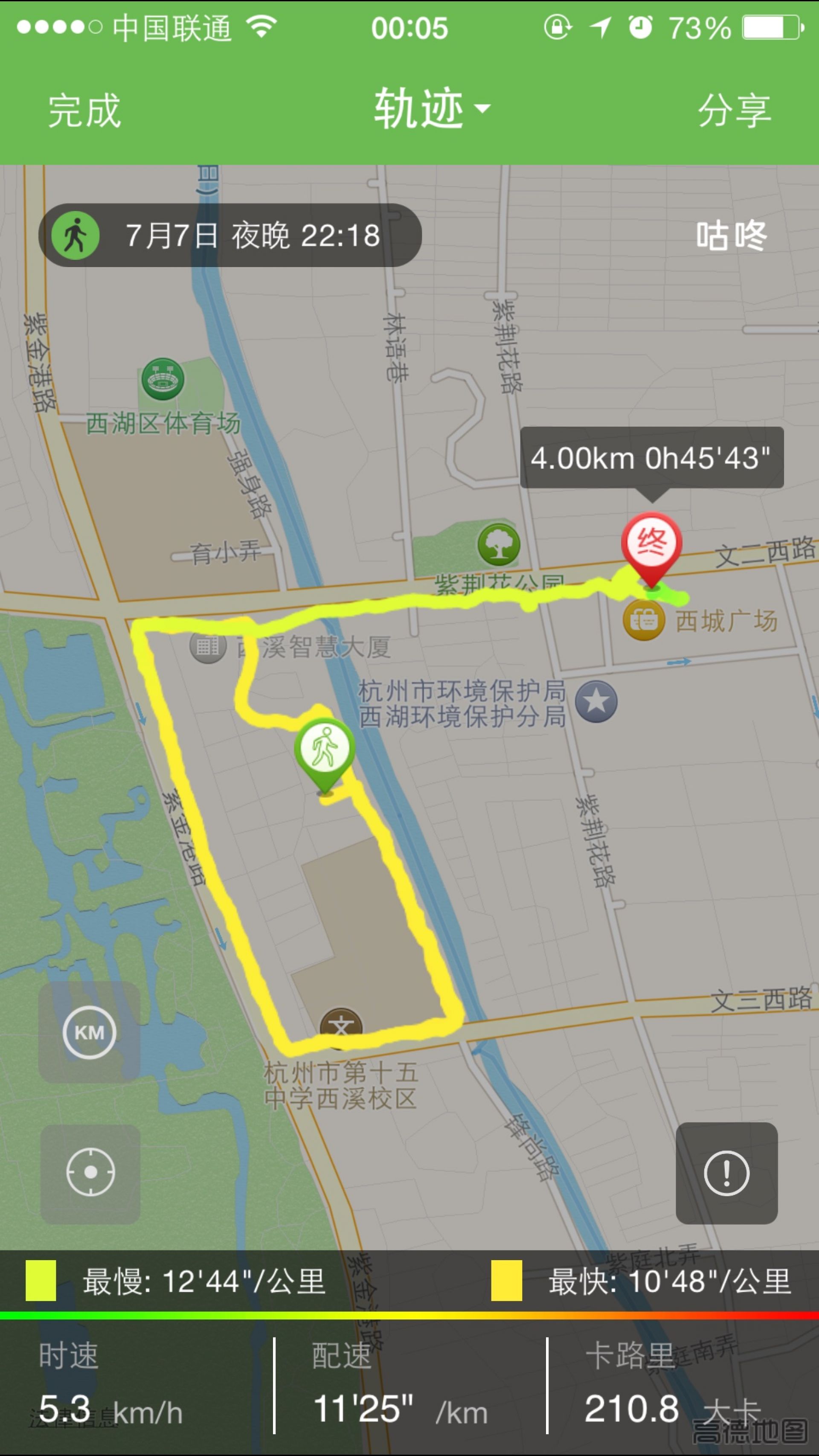Image resolution: width=819 pixels, height=1456 pixels.
Task: Toggle the KM markers on the map
Action: click(89, 1032)
